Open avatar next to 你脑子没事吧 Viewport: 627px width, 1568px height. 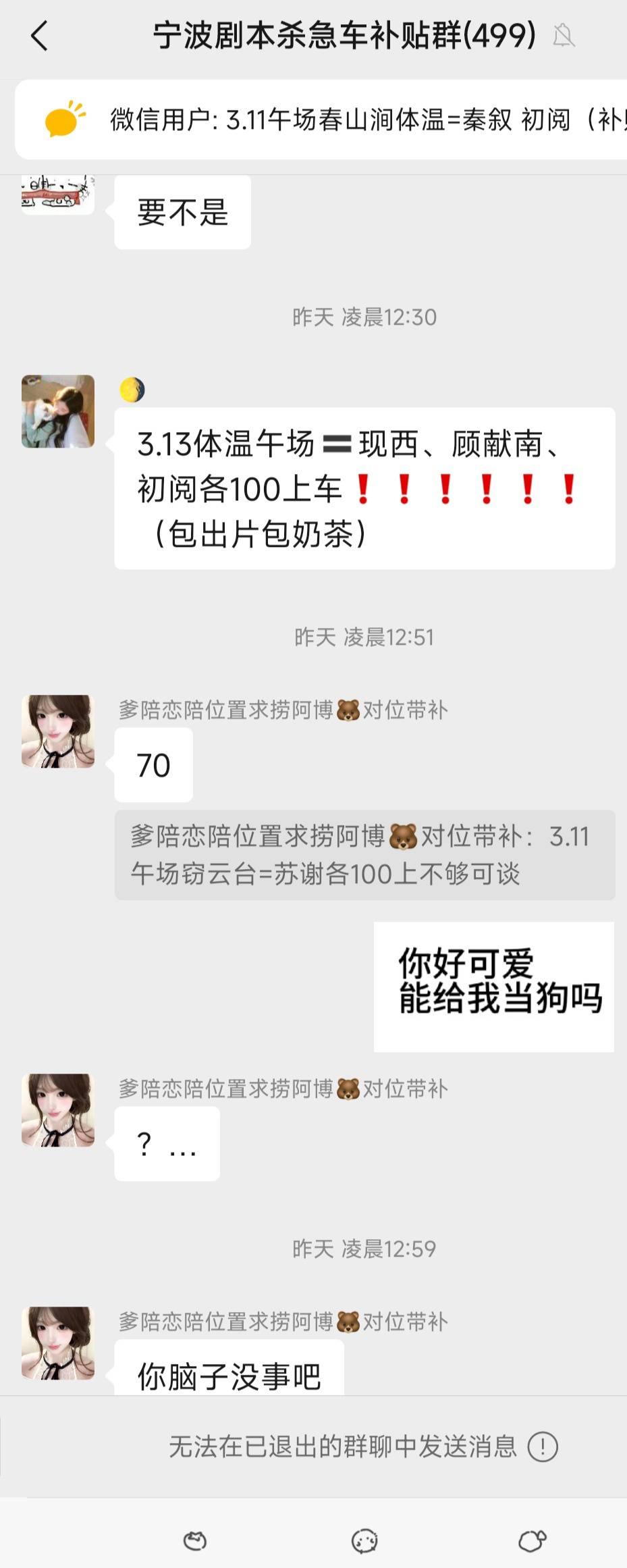[x=58, y=1342]
